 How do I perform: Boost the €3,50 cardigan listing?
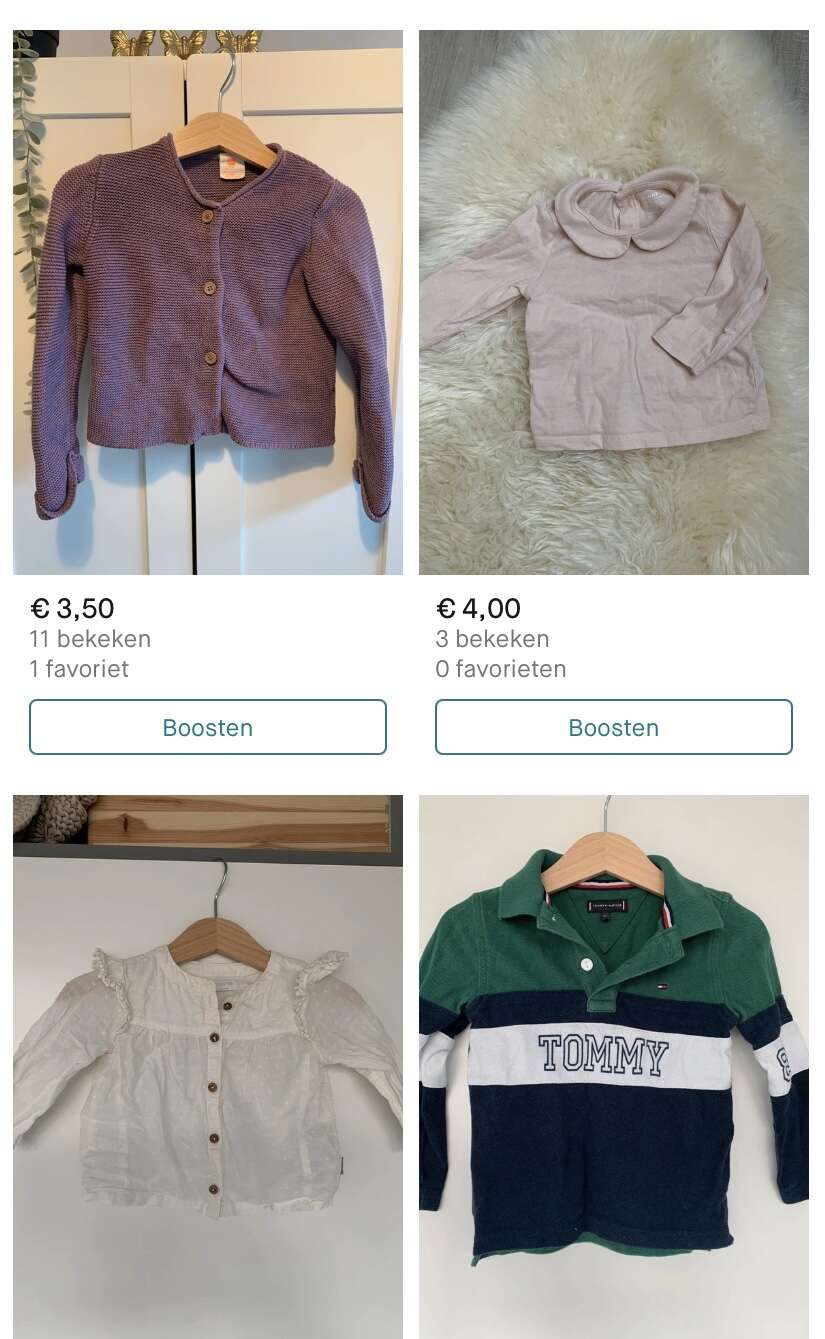coord(208,727)
